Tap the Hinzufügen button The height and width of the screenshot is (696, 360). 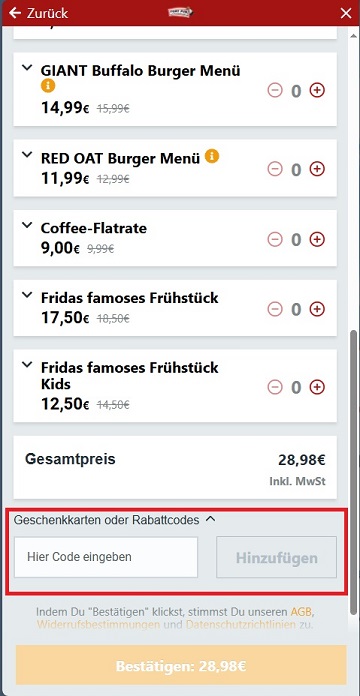click(x=277, y=558)
